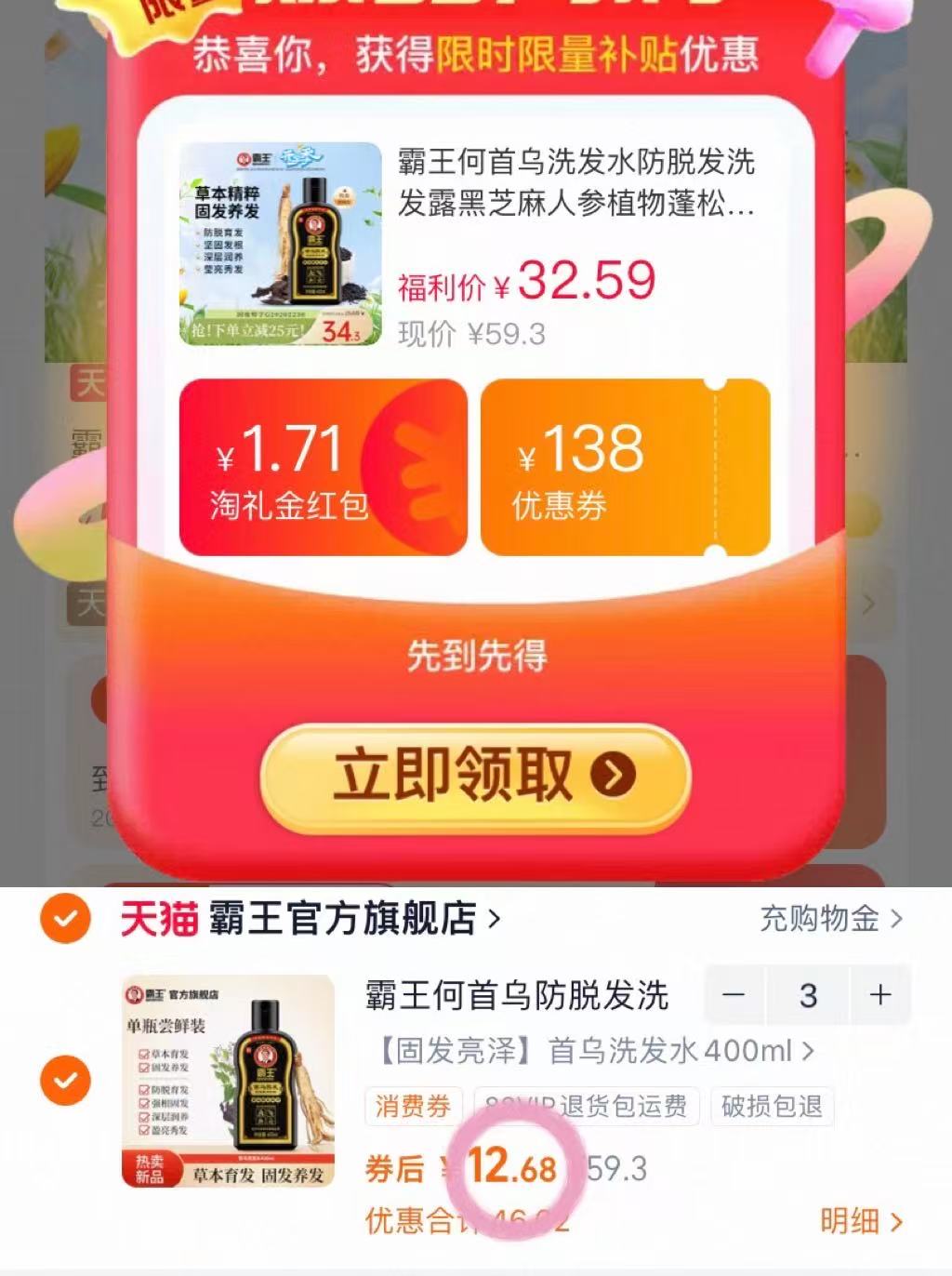Open the 霸王官方旗舰店 store page via chevron
952x1276 pixels.
pos(493,921)
